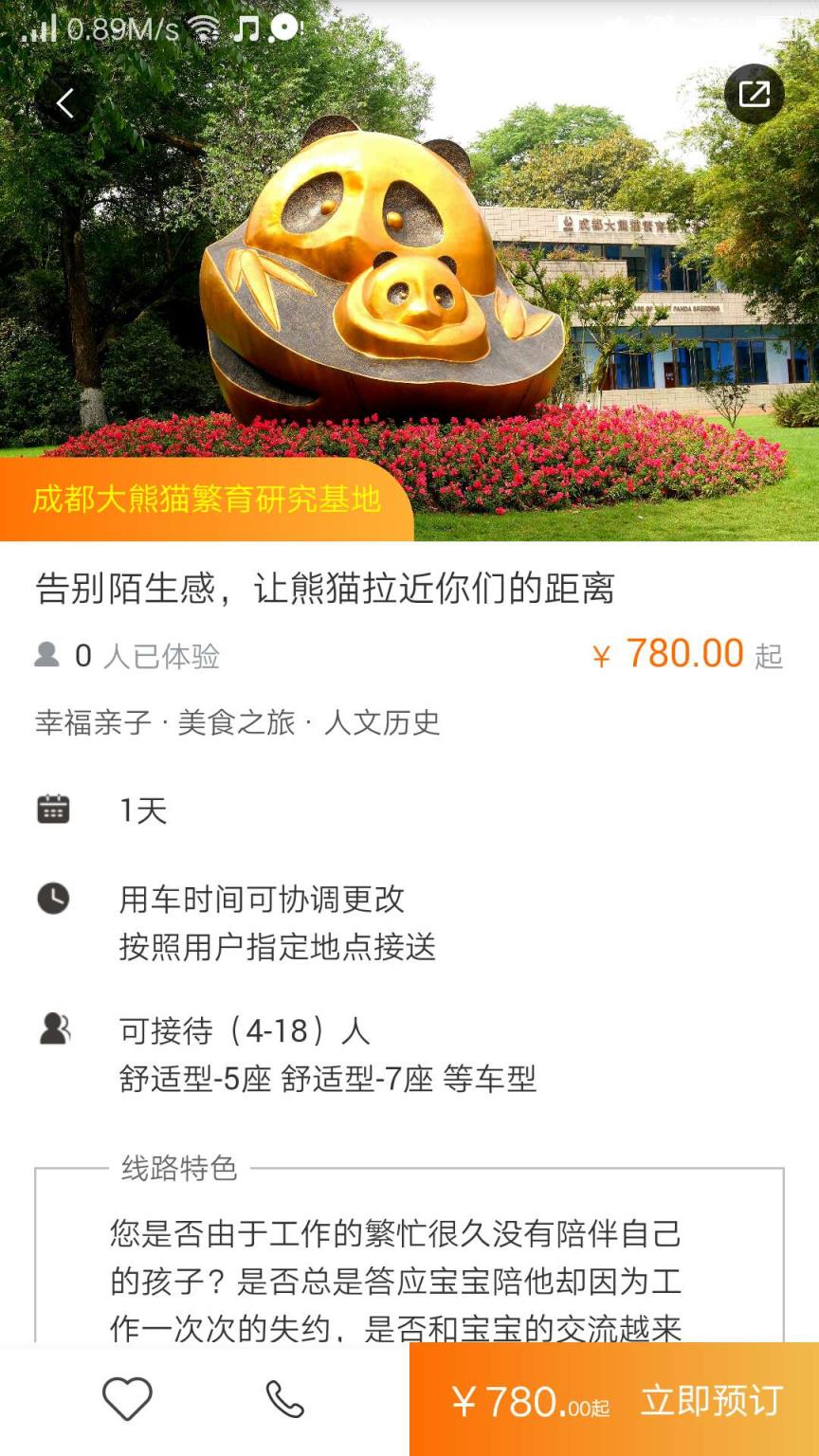Tap 立即预订 to book now
This screenshot has height=1456, width=819.
(711, 1400)
